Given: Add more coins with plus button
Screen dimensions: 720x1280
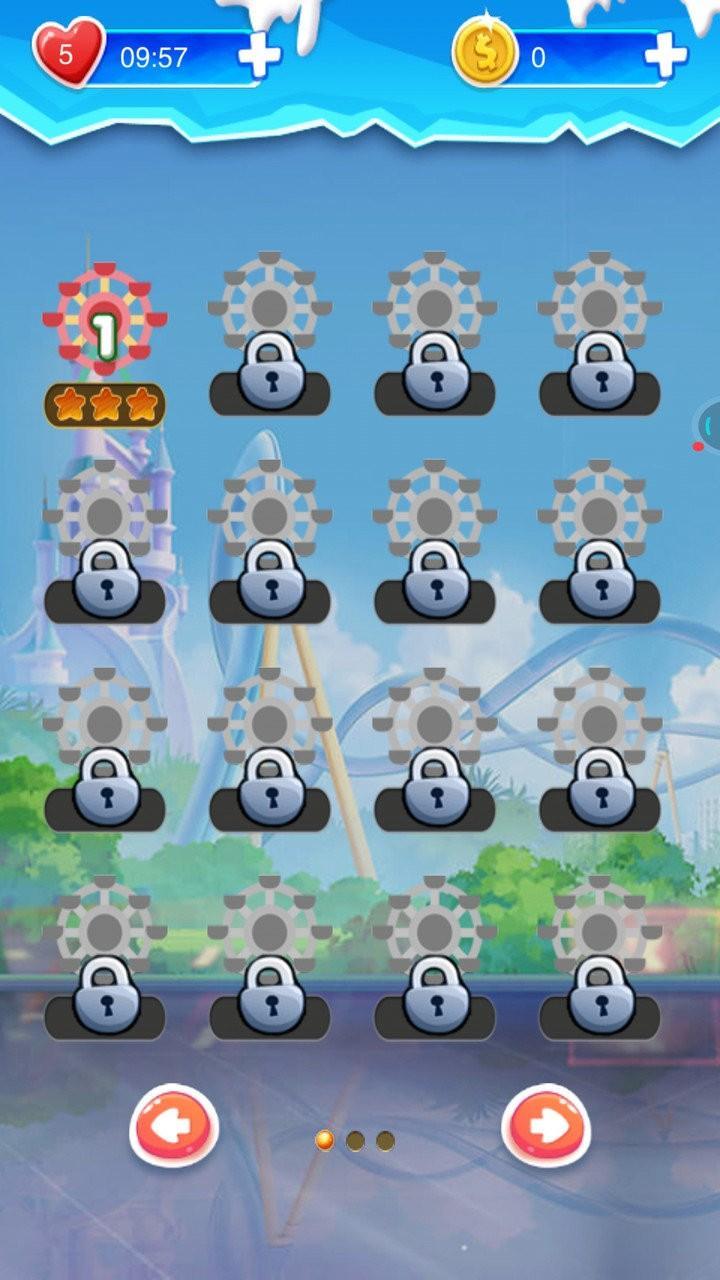Looking at the screenshot, I should pos(665,56).
